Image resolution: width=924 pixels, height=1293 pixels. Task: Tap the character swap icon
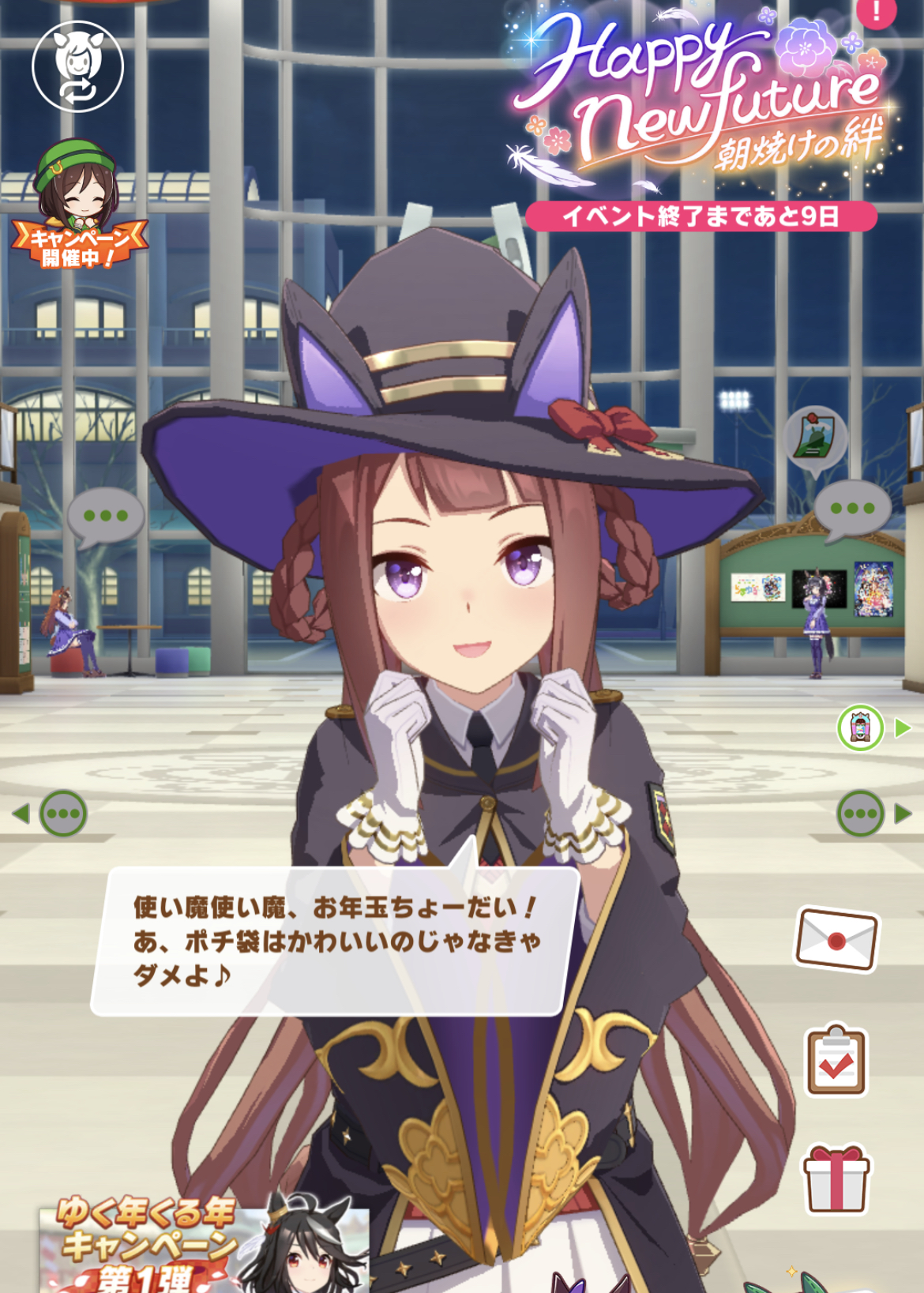77,67
